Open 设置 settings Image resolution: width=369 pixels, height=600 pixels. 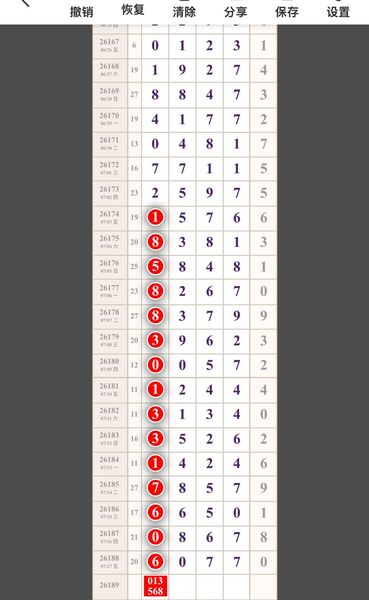click(338, 11)
